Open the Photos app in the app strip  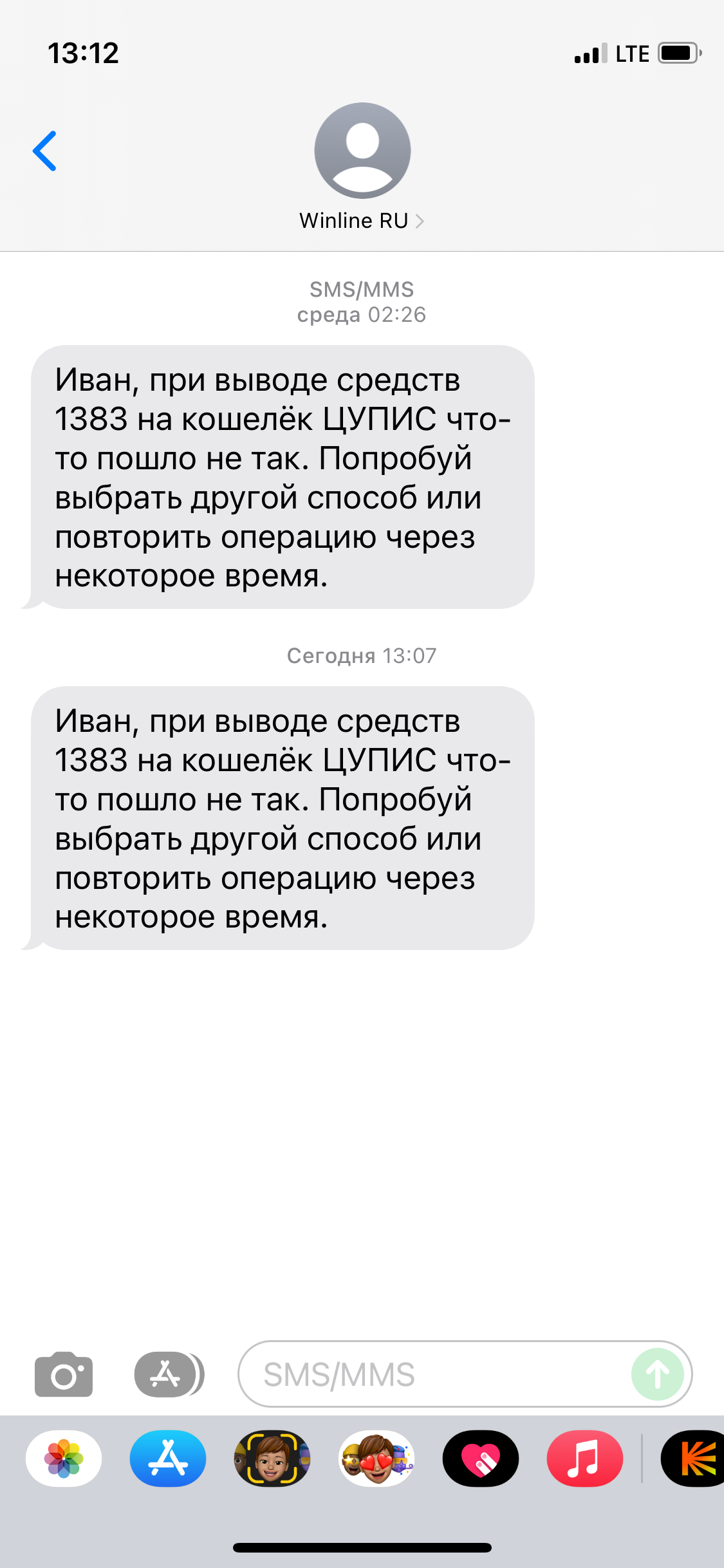(64, 1458)
